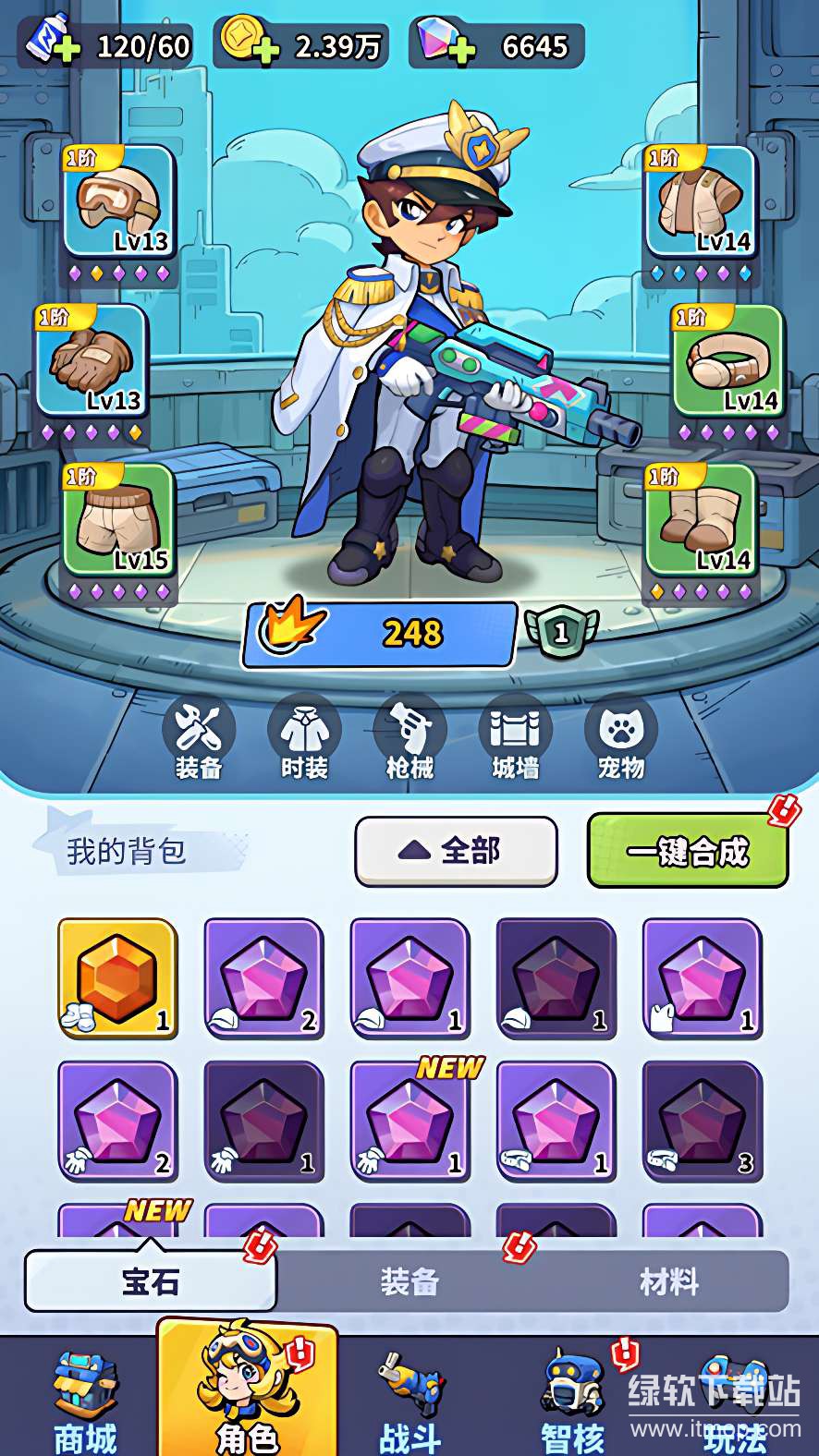The width and height of the screenshot is (819, 1456).
Task: Switch to the 枪械 firearms section
Action: pos(409,737)
